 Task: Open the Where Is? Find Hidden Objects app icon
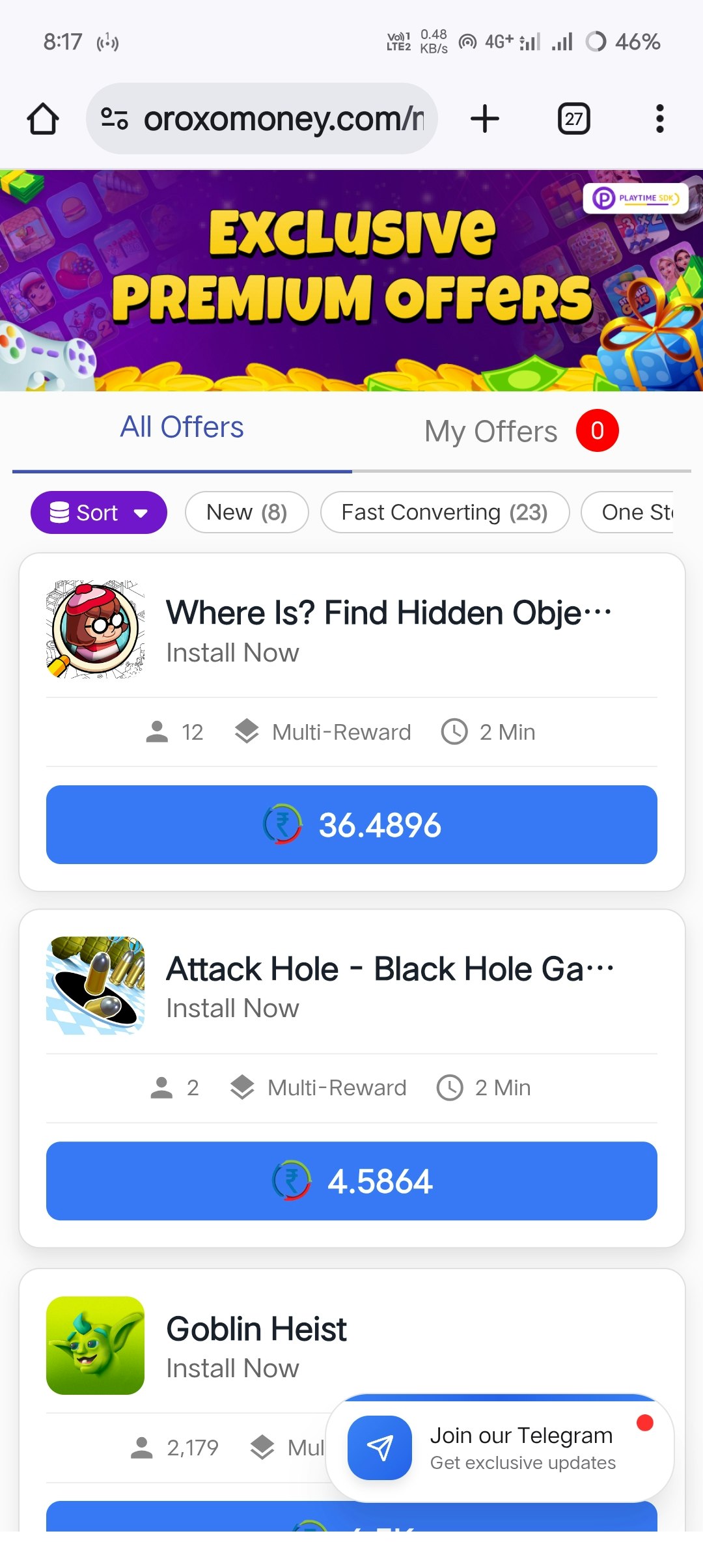tap(95, 629)
